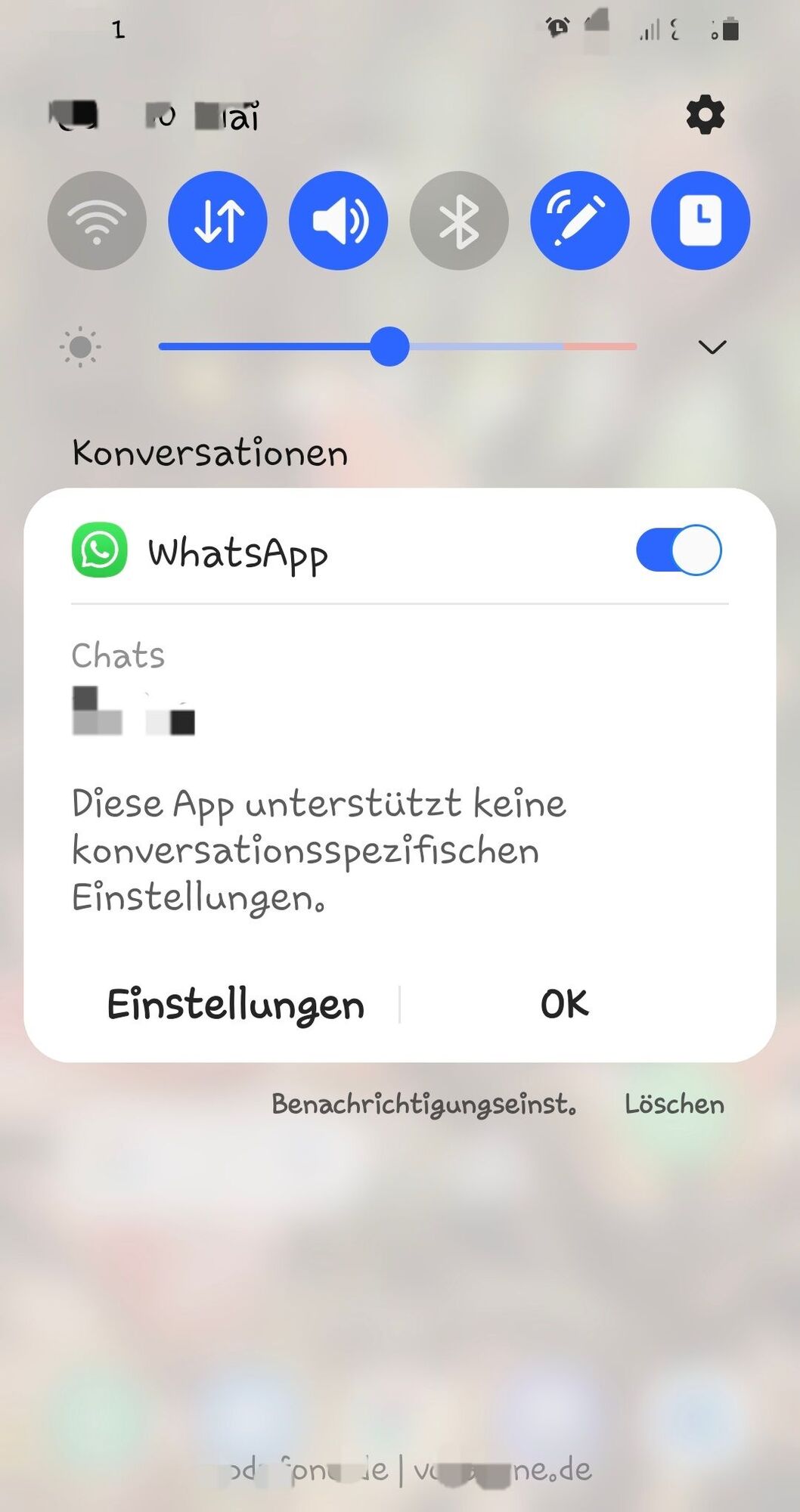This screenshot has height=1512, width=800.
Task: Turn off WhatsApp notifications switch
Action: (x=678, y=550)
